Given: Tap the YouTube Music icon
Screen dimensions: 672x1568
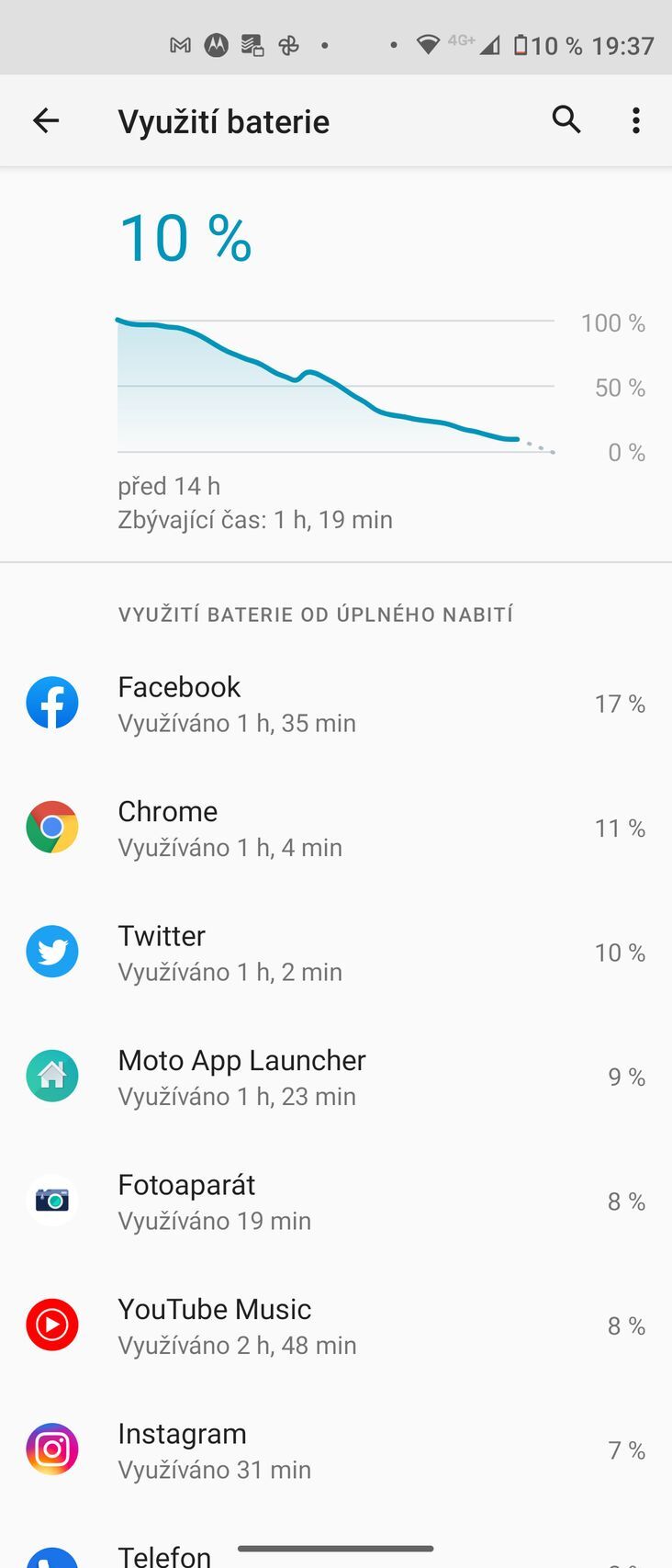Looking at the screenshot, I should pyautogui.click(x=52, y=1325).
